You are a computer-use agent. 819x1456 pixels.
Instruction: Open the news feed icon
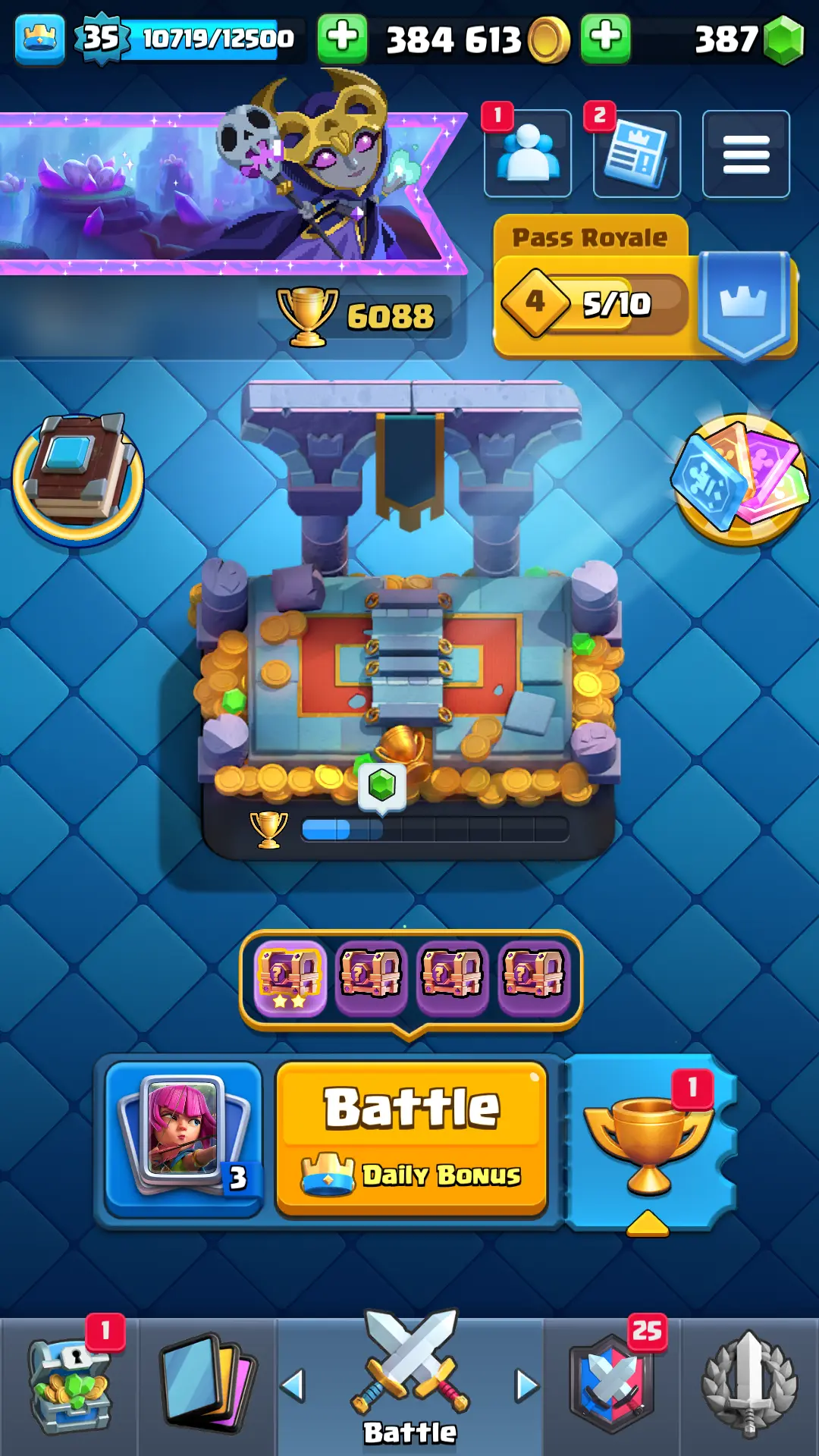click(637, 154)
